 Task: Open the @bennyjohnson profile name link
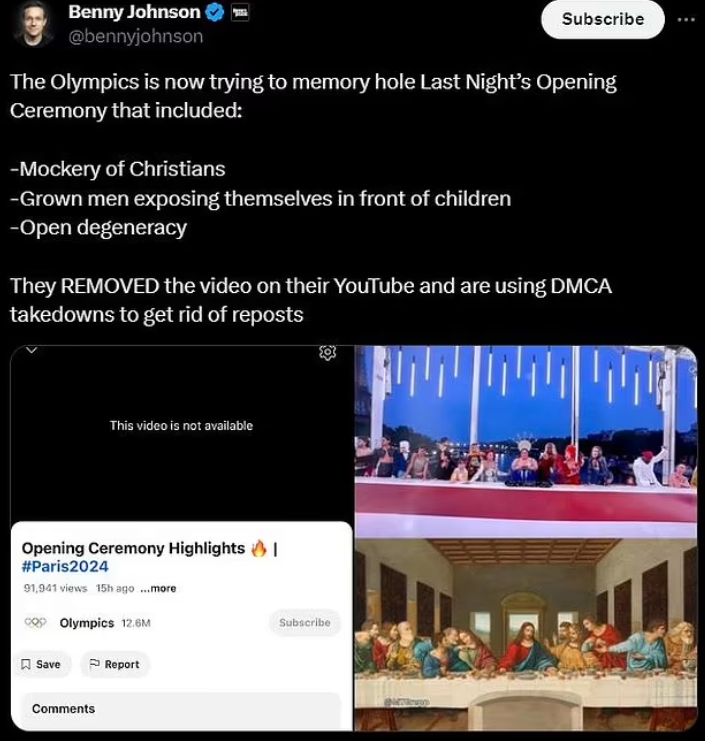click(x=135, y=36)
